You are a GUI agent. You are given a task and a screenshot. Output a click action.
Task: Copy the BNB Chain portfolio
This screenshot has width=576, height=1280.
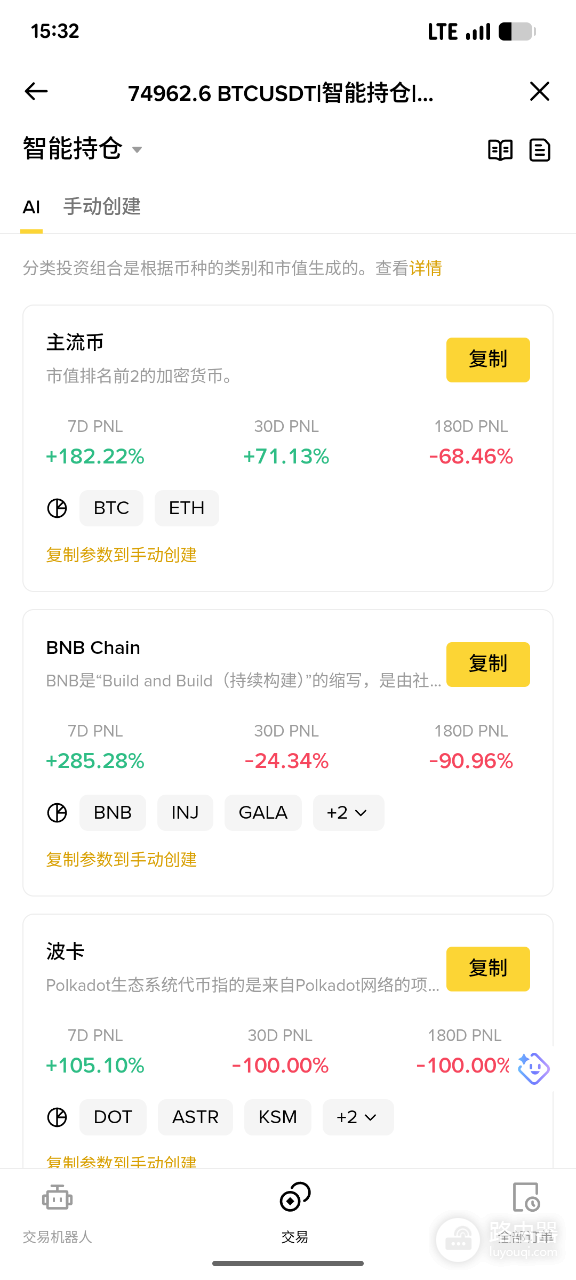click(x=488, y=664)
